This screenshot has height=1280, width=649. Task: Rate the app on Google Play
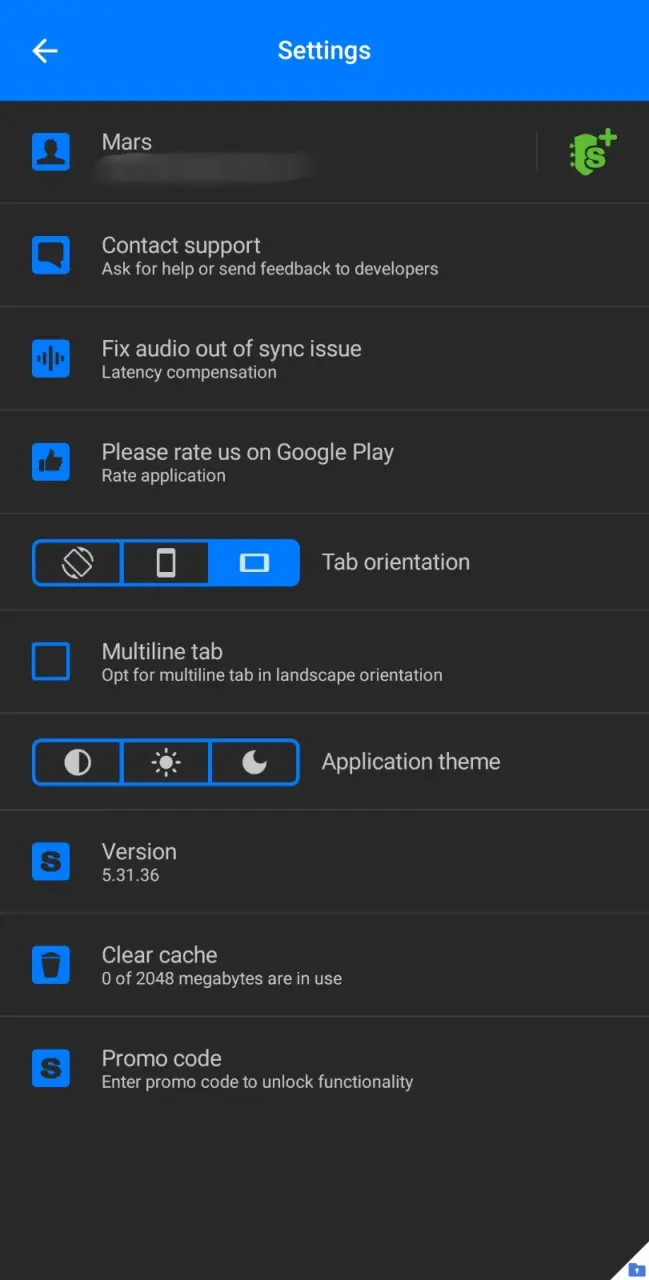(x=324, y=462)
